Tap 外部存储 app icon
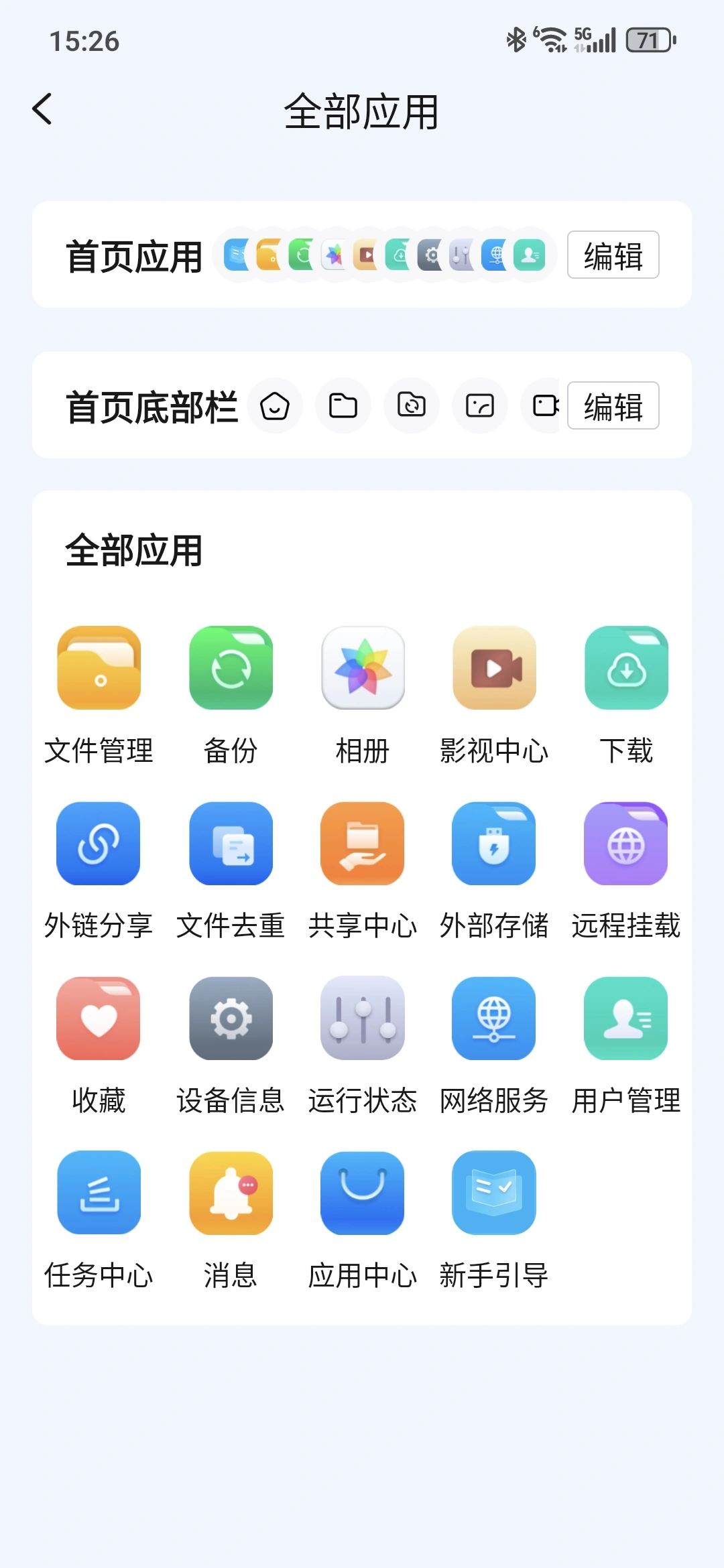This screenshot has height=1568, width=724. click(x=495, y=844)
